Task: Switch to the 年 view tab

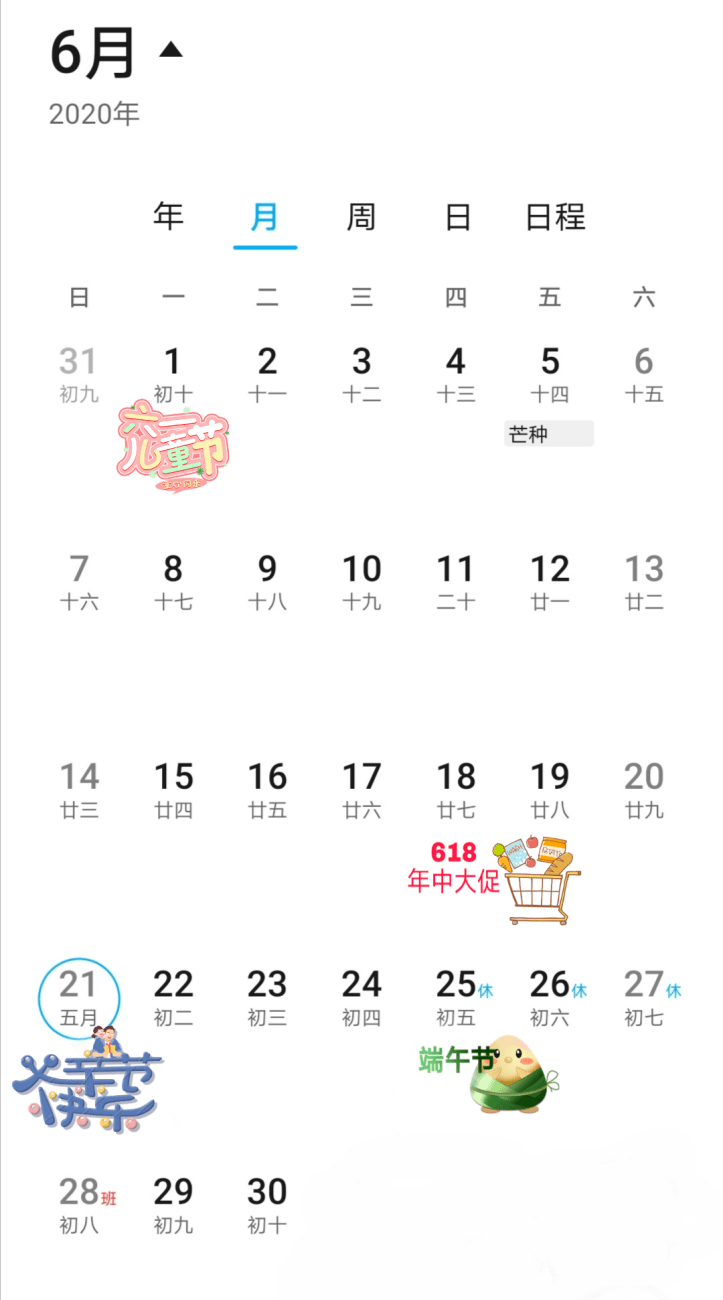Action: tap(168, 216)
